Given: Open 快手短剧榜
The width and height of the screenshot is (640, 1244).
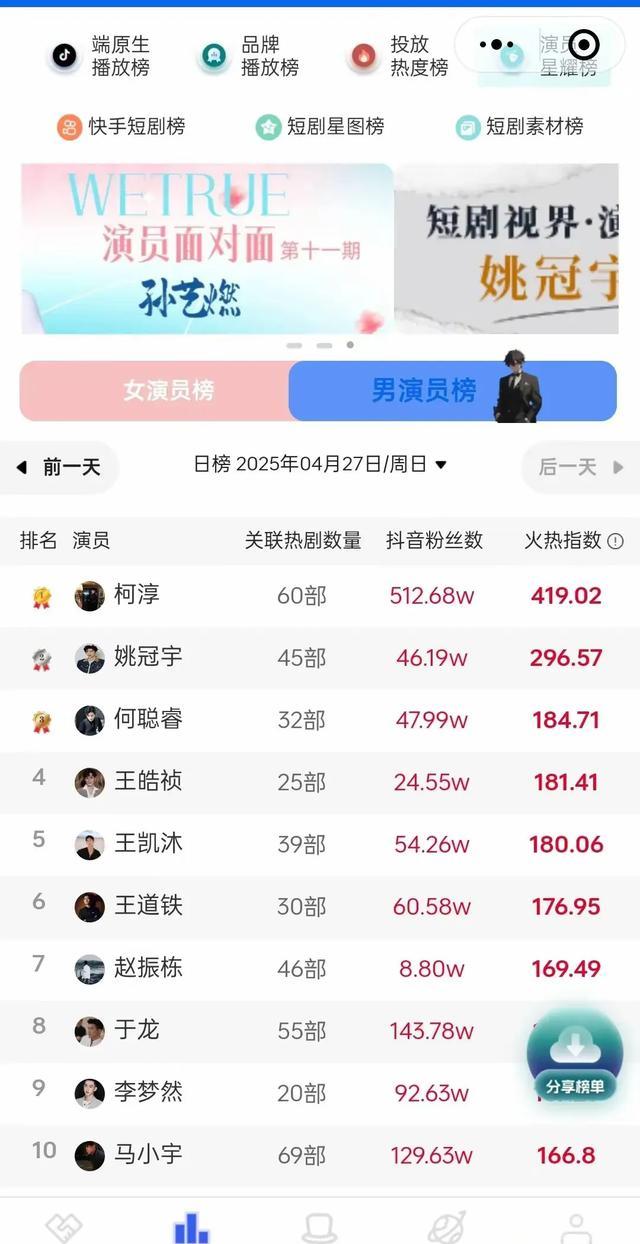Looking at the screenshot, I should click(121, 127).
